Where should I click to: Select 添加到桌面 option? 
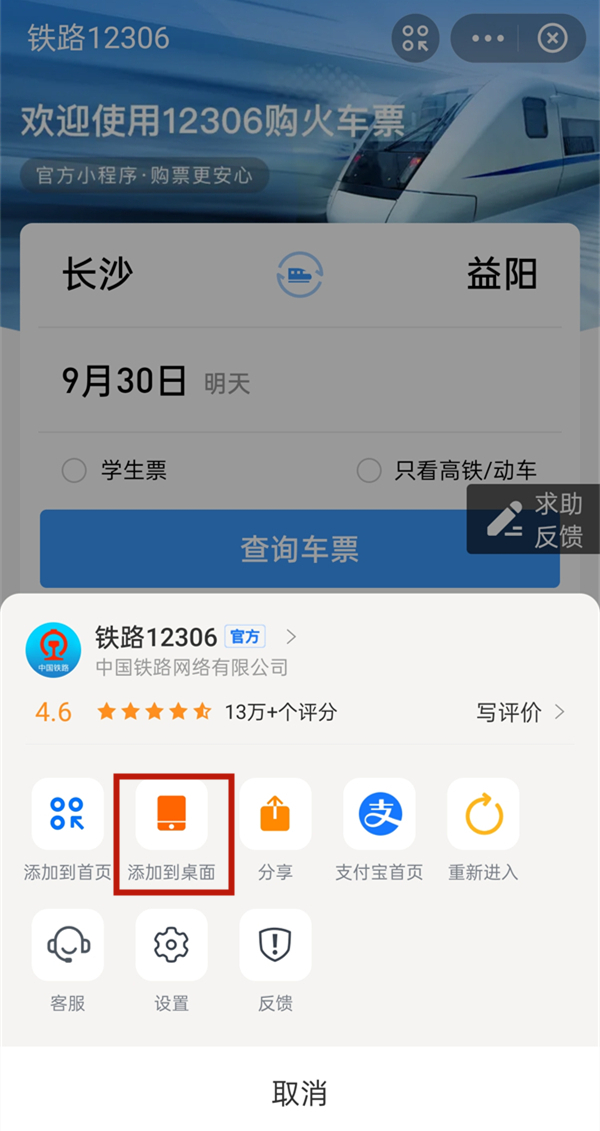coord(172,815)
